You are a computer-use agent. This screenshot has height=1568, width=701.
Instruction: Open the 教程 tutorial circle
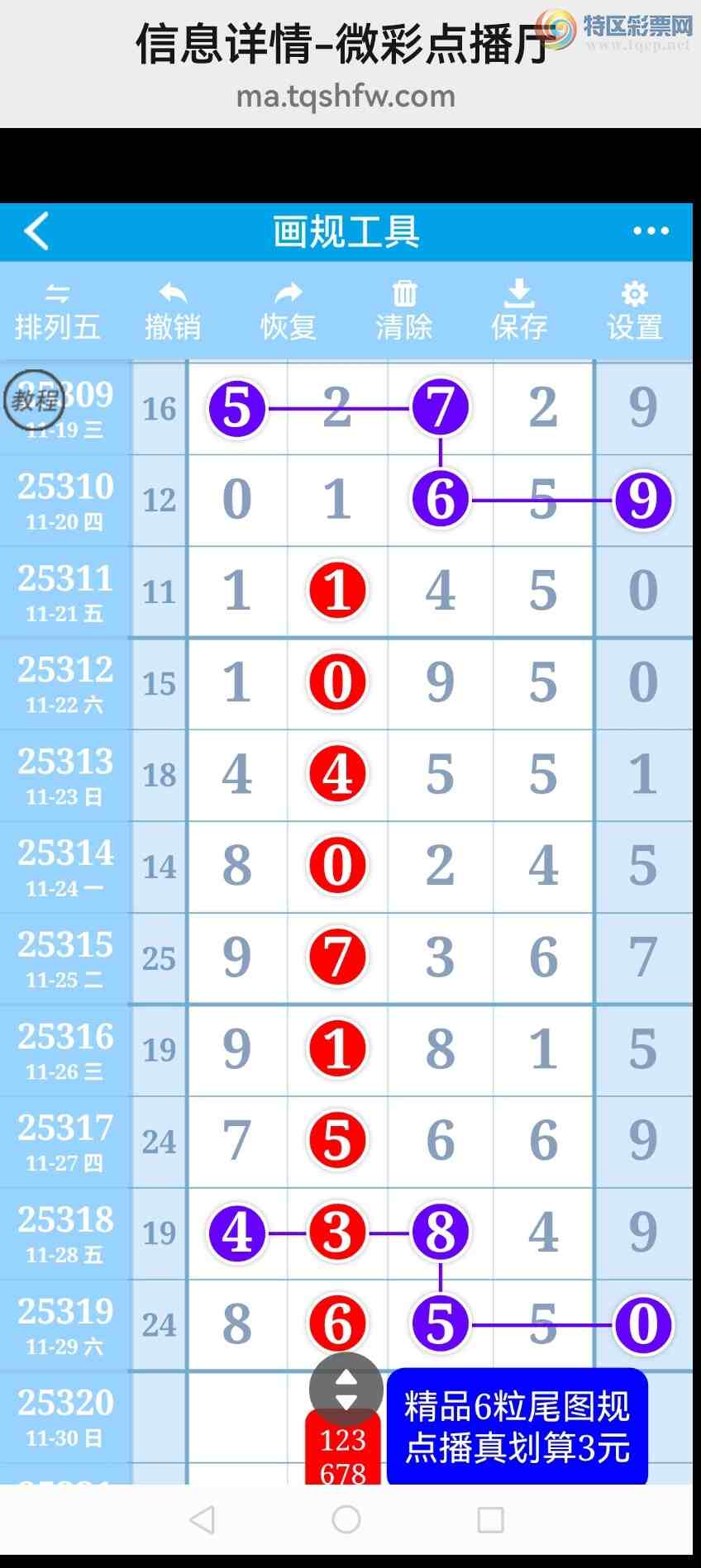click(35, 400)
